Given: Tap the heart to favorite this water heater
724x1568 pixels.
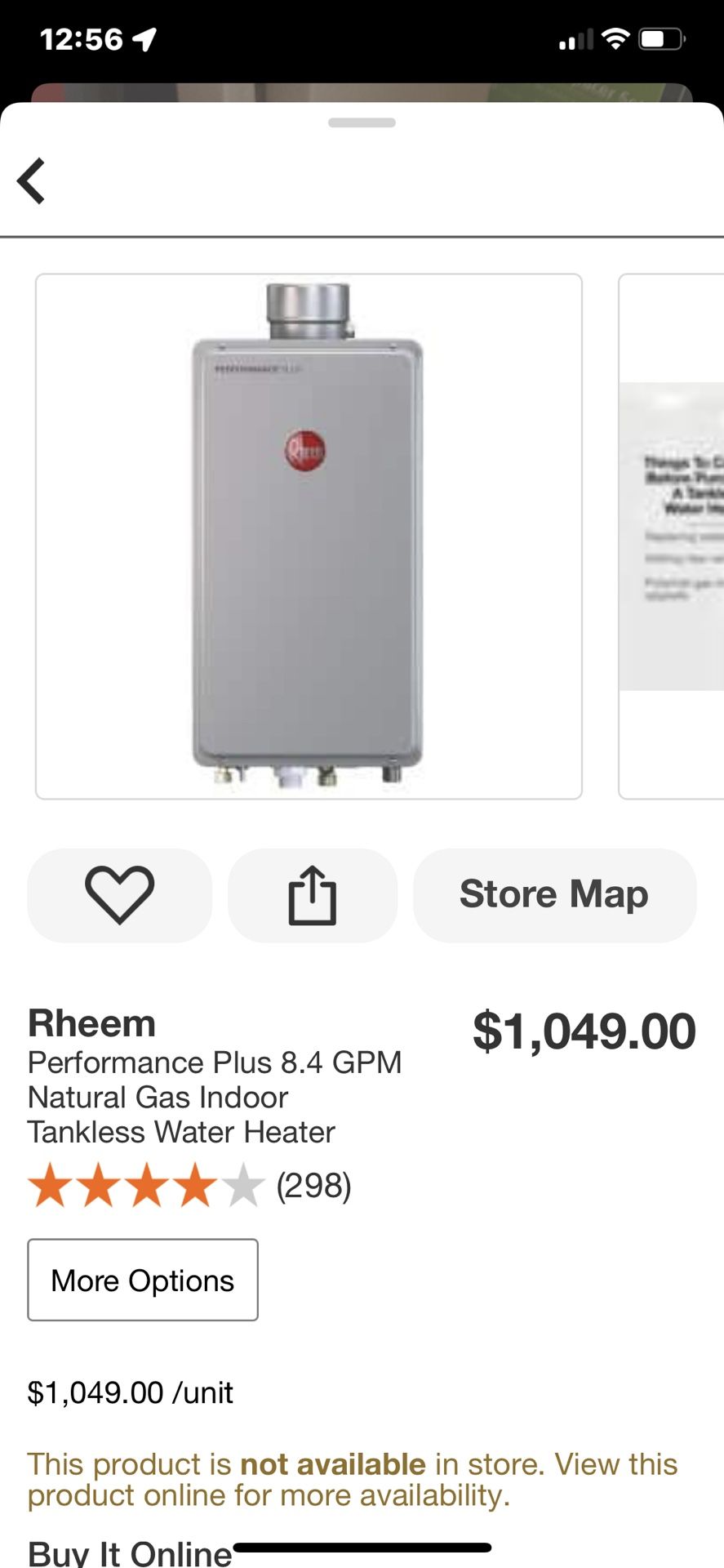Looking at the screenshot, I should pyautogui.click(x=118, y=894).
